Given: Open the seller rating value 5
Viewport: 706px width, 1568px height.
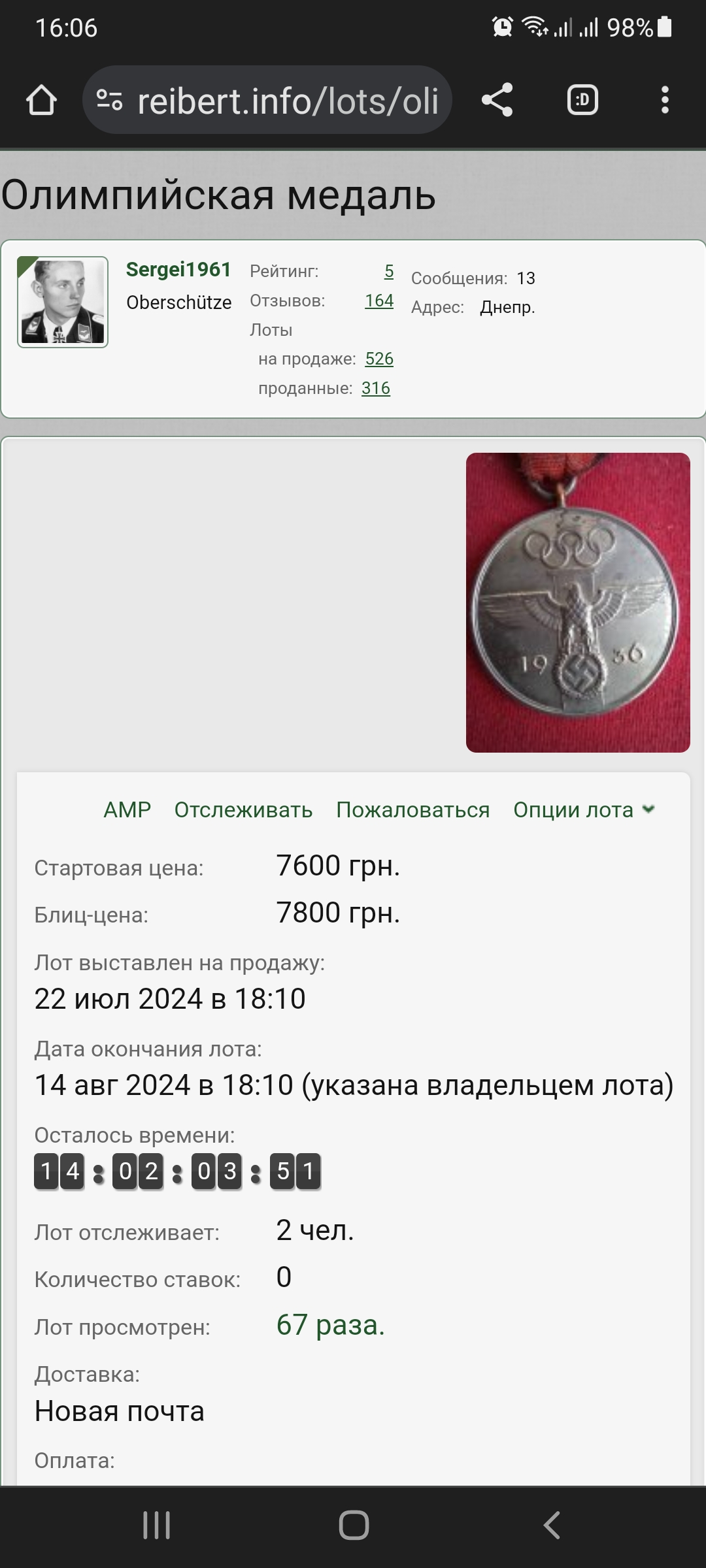Looking at the screenshot, I should [389, 271].
